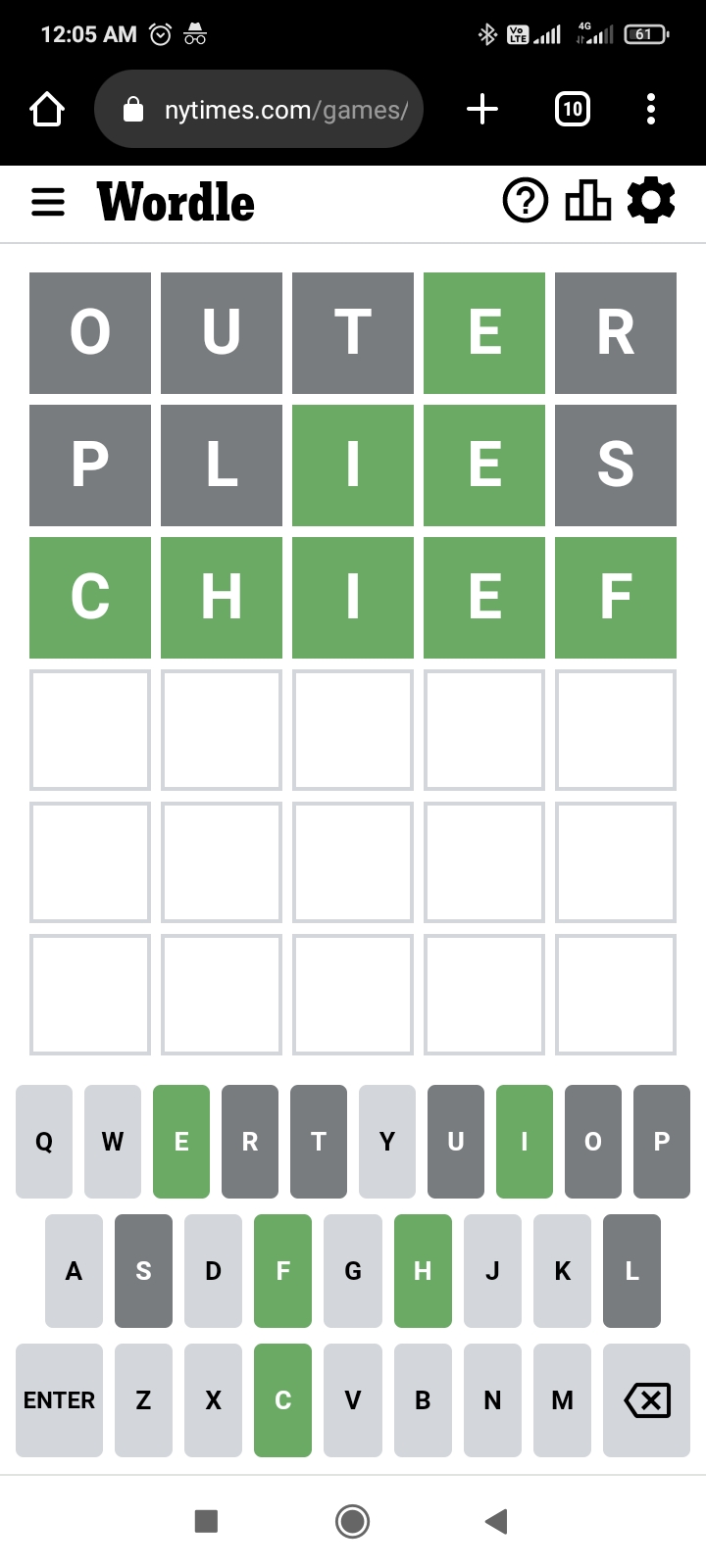Go to the browser home page
Viewport: 706px width, 1568px height.
(x=47, y=109)
